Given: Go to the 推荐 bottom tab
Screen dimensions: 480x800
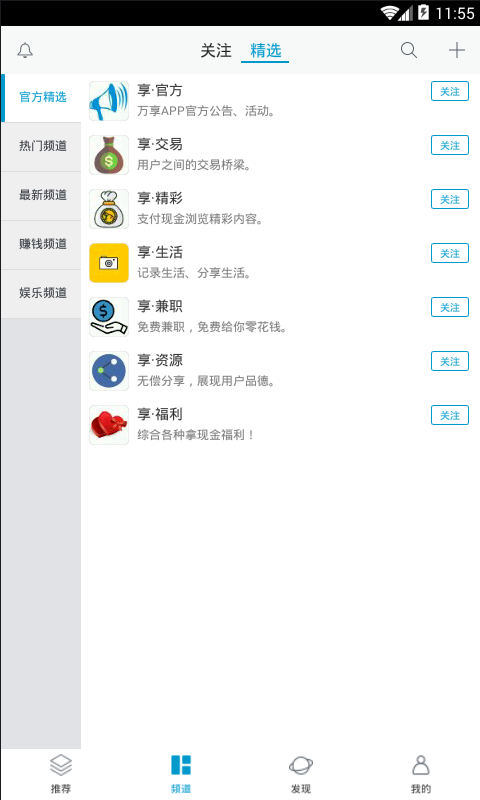Looking at the screenshot, I should [61, 773].
